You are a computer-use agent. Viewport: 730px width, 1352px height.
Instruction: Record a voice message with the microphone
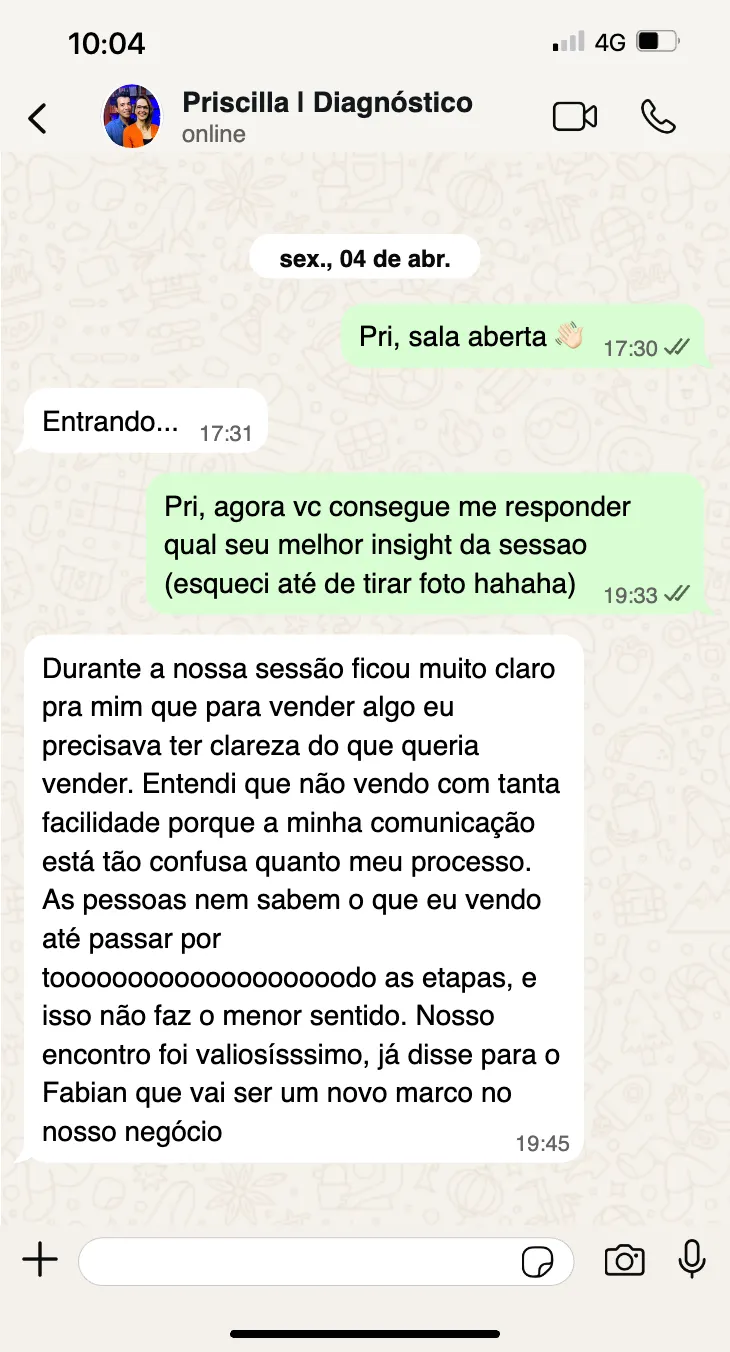692,1260
